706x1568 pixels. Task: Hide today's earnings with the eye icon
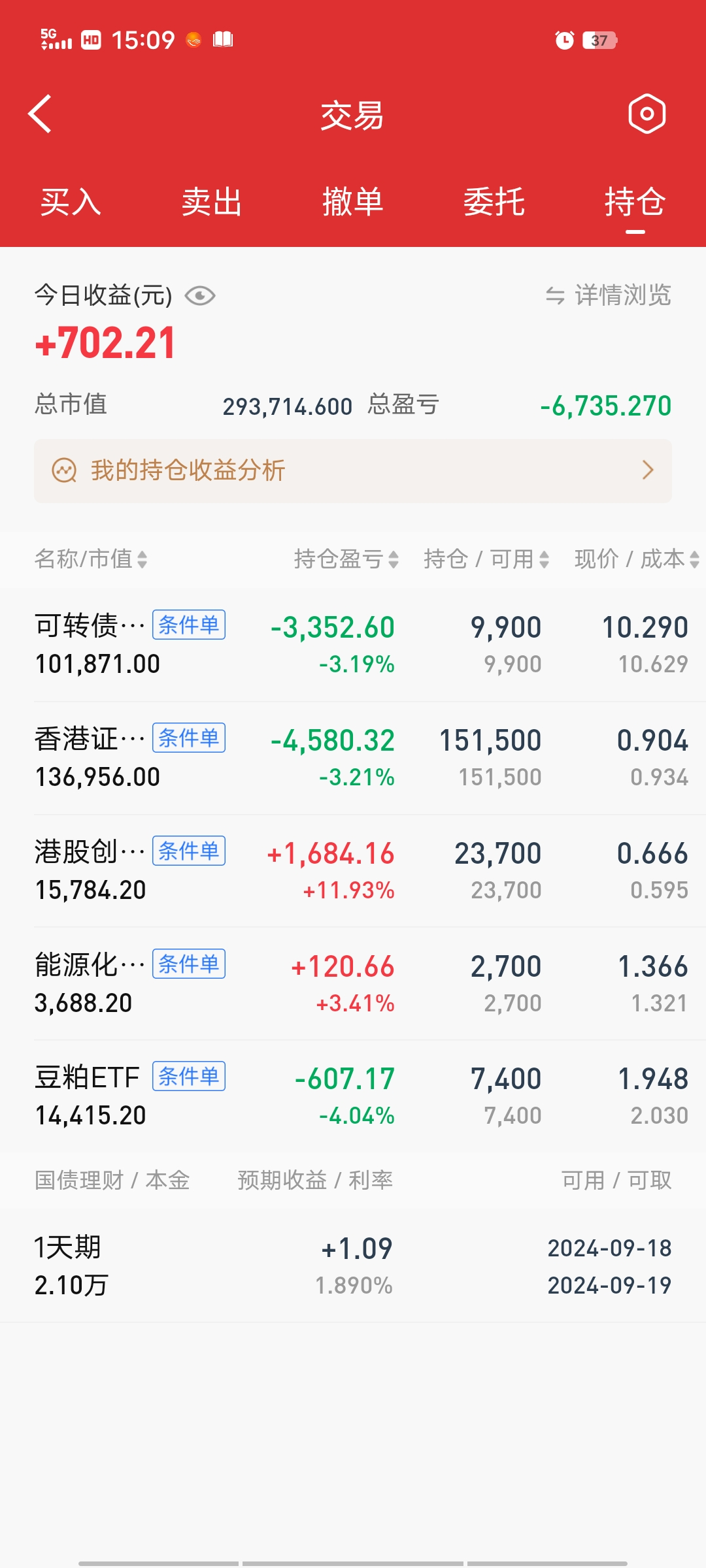pyautogui.click(x=200, y=296)
